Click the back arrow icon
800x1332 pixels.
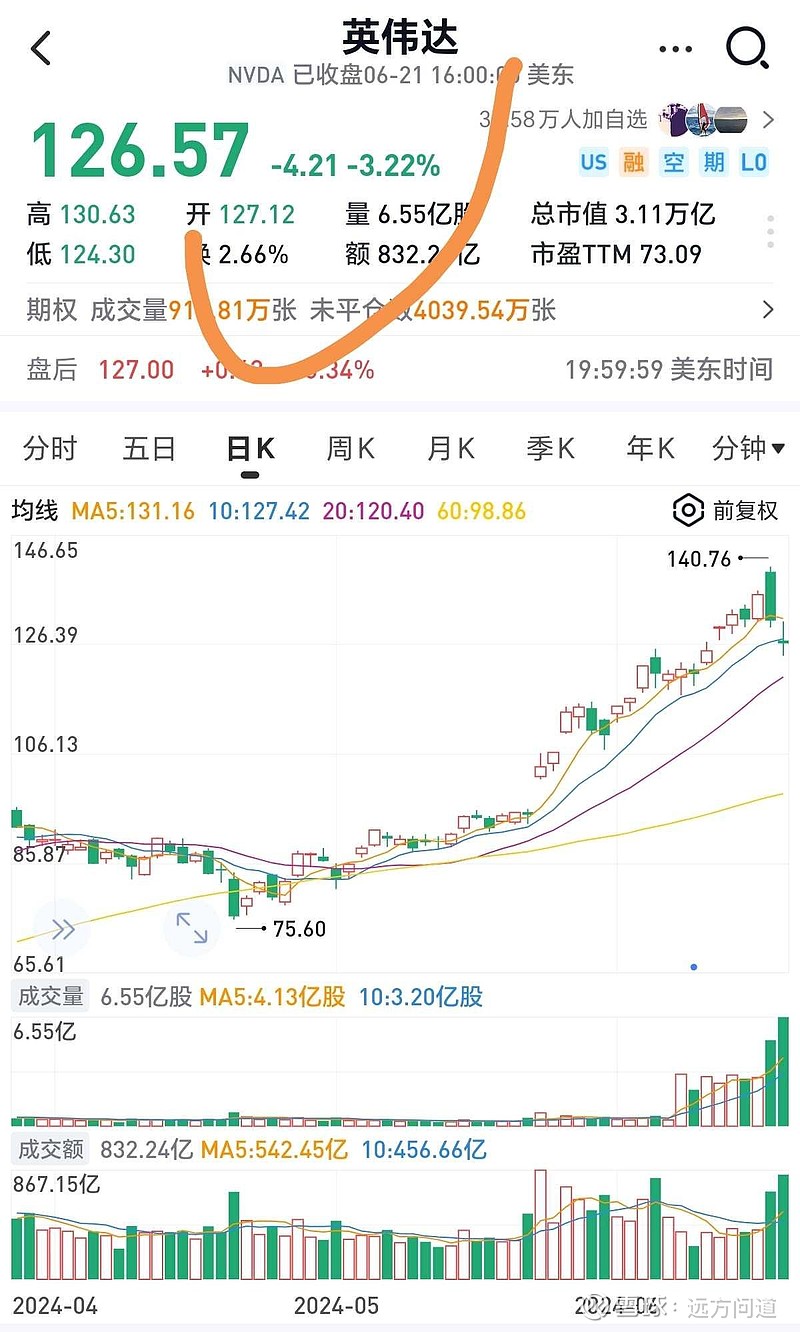pos(40,47)
